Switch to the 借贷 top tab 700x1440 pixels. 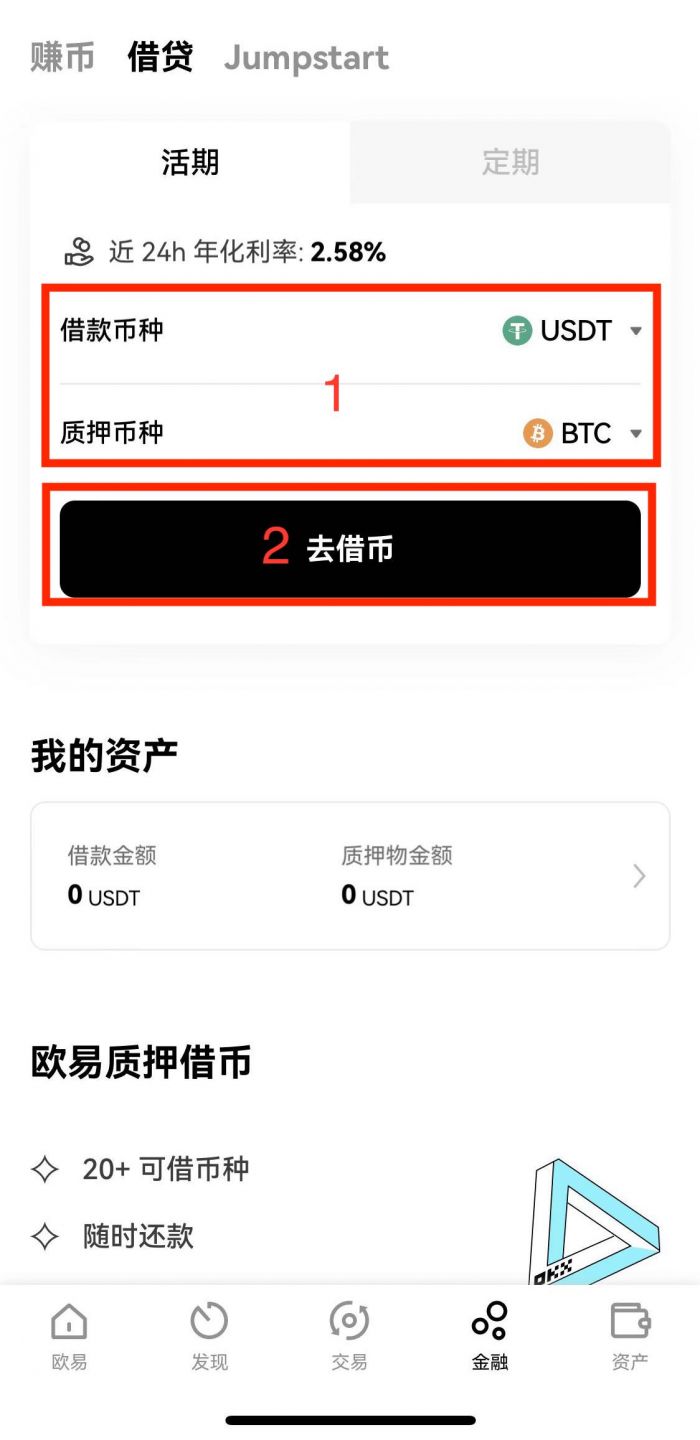pyautogui.click(x=160, y=57)
